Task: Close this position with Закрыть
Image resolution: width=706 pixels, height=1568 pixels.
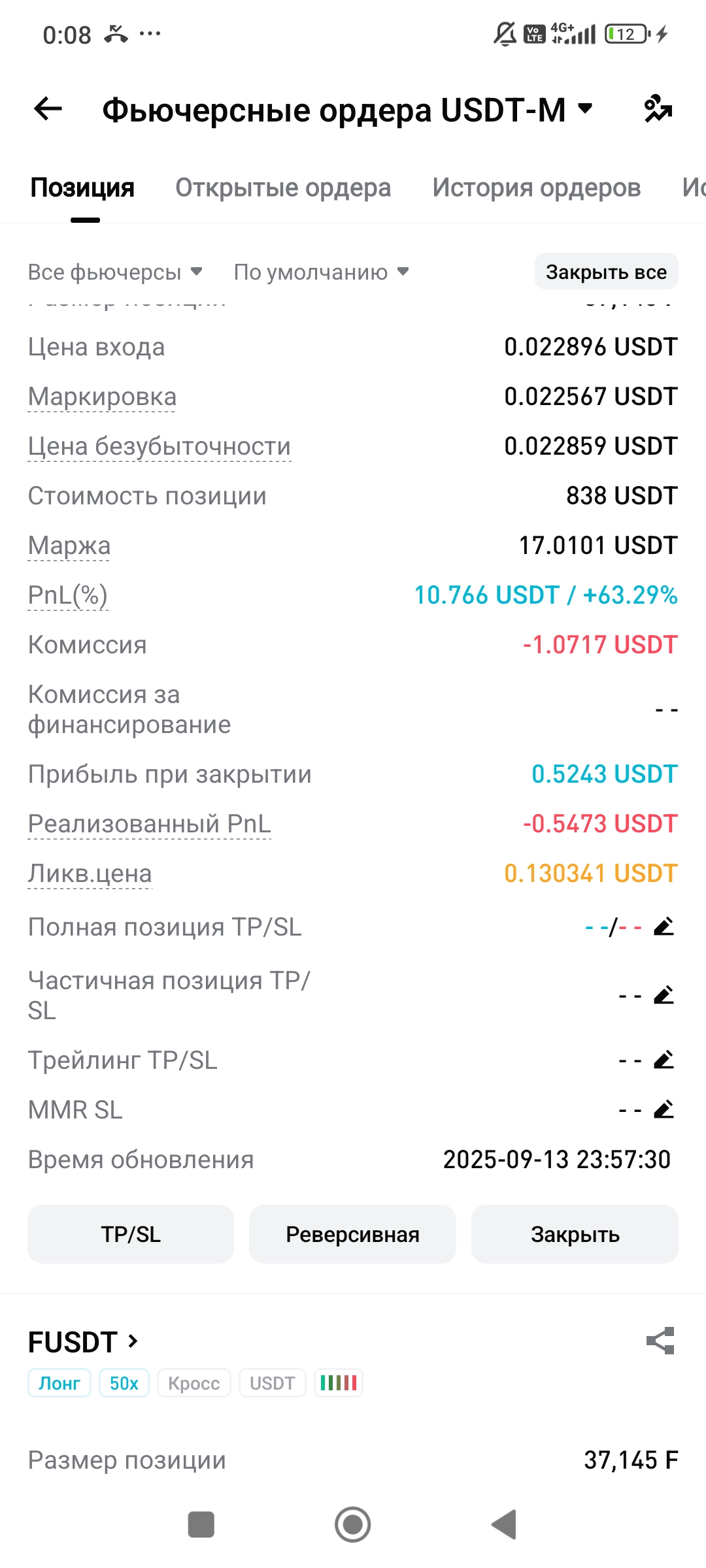Action: click(x=575, y=1234)
